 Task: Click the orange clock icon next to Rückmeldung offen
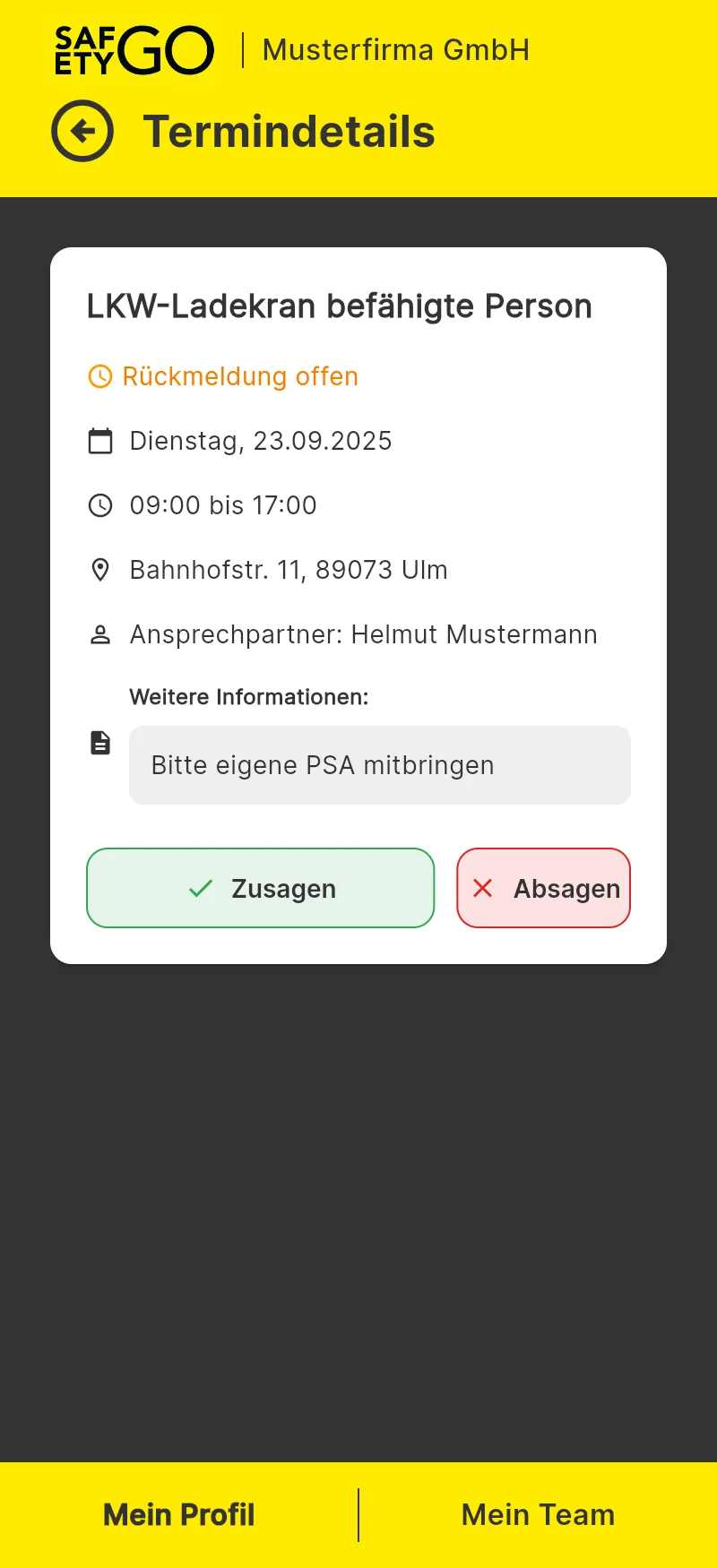(100, 376)
